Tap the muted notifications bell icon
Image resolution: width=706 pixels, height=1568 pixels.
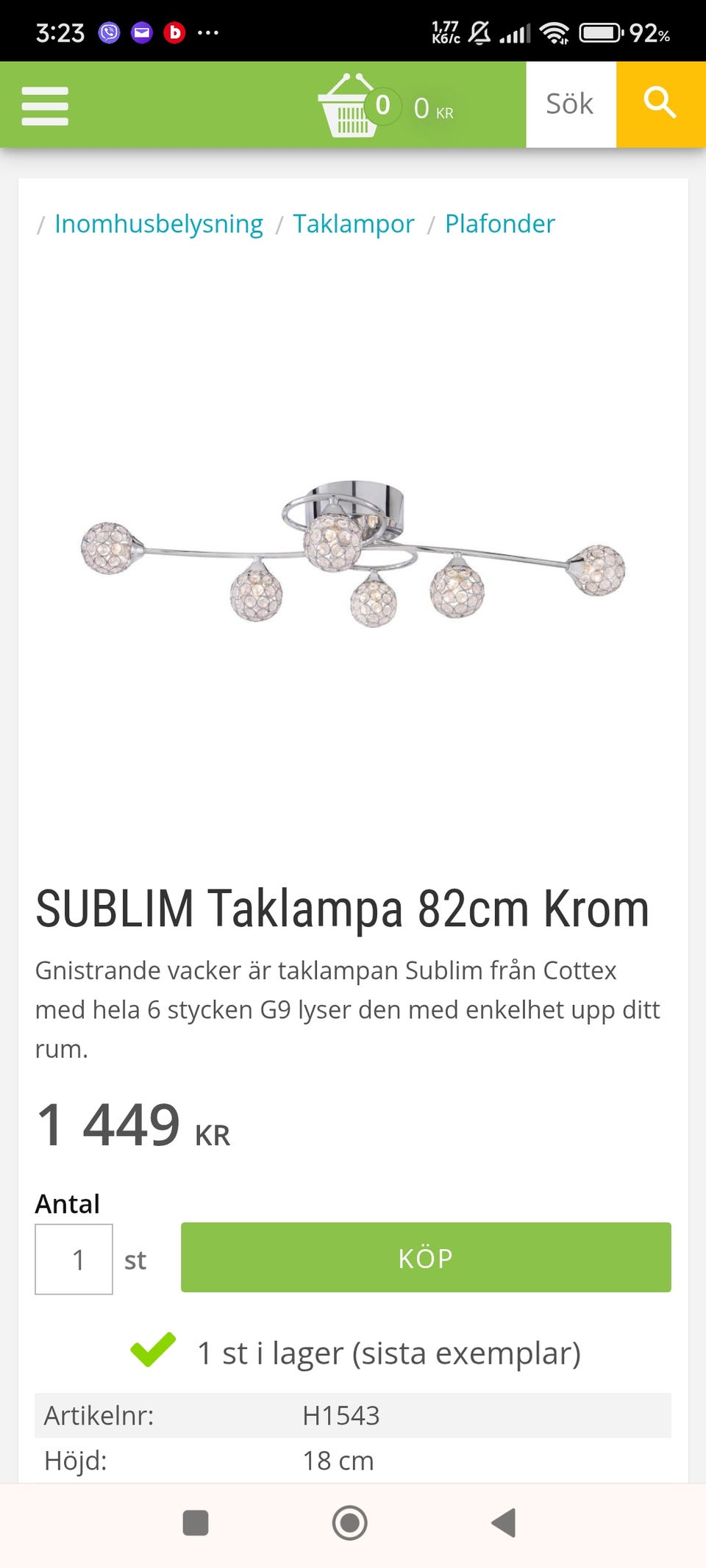click(481, 31)
